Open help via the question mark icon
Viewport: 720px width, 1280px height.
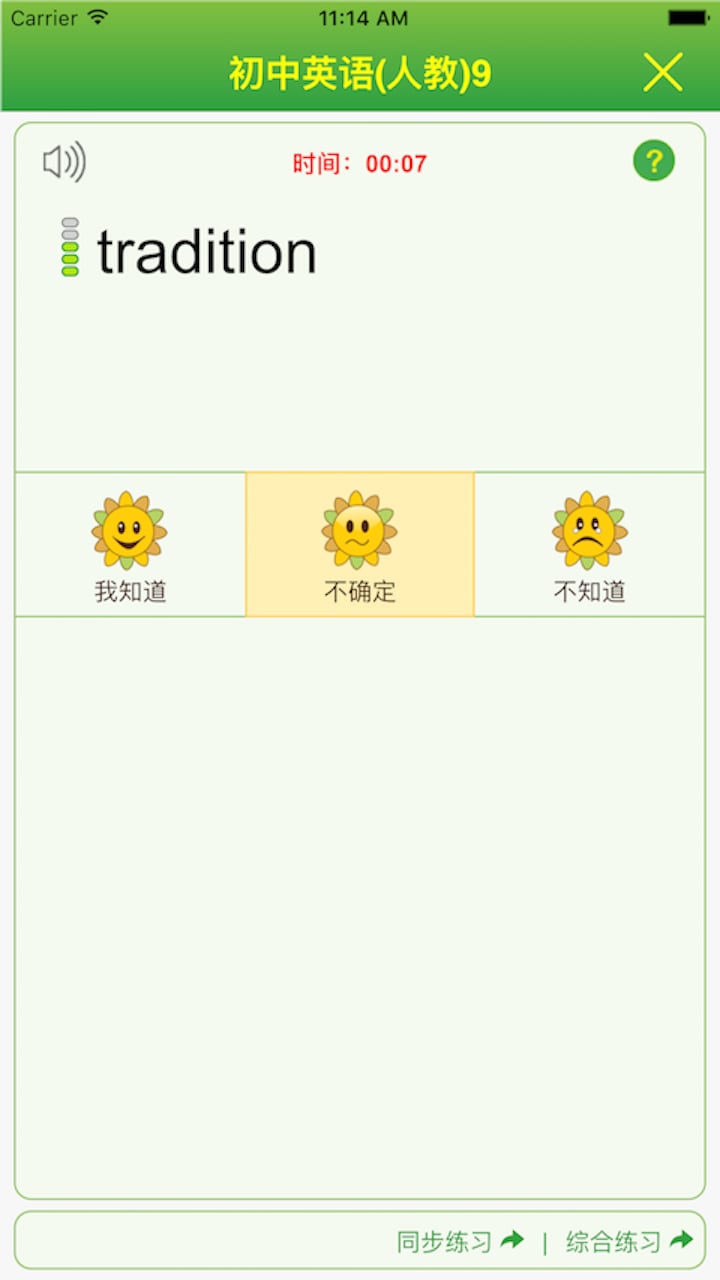tap(654, 160)
